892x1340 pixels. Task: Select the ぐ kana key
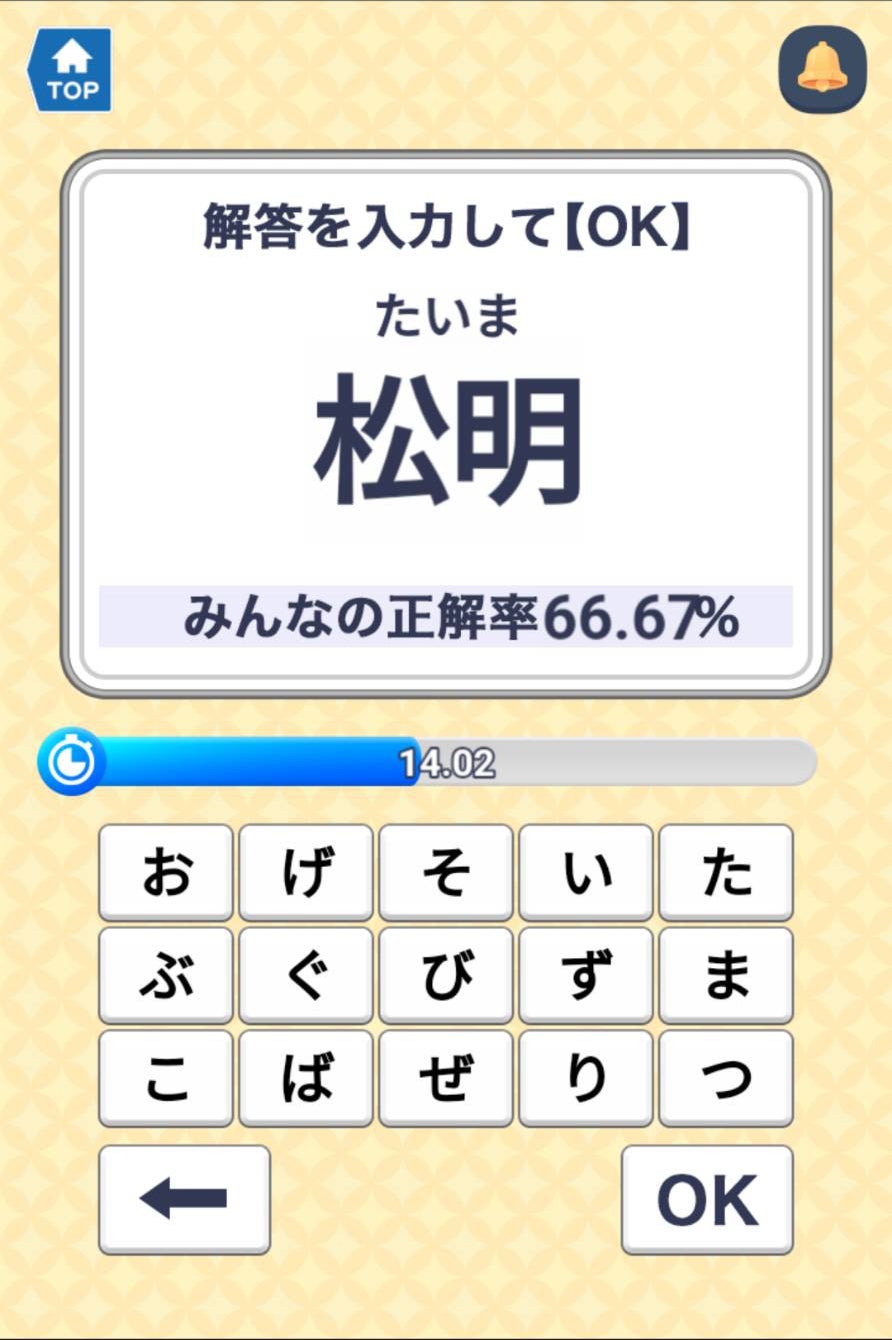pyautogui.click(x=306, y=975)
